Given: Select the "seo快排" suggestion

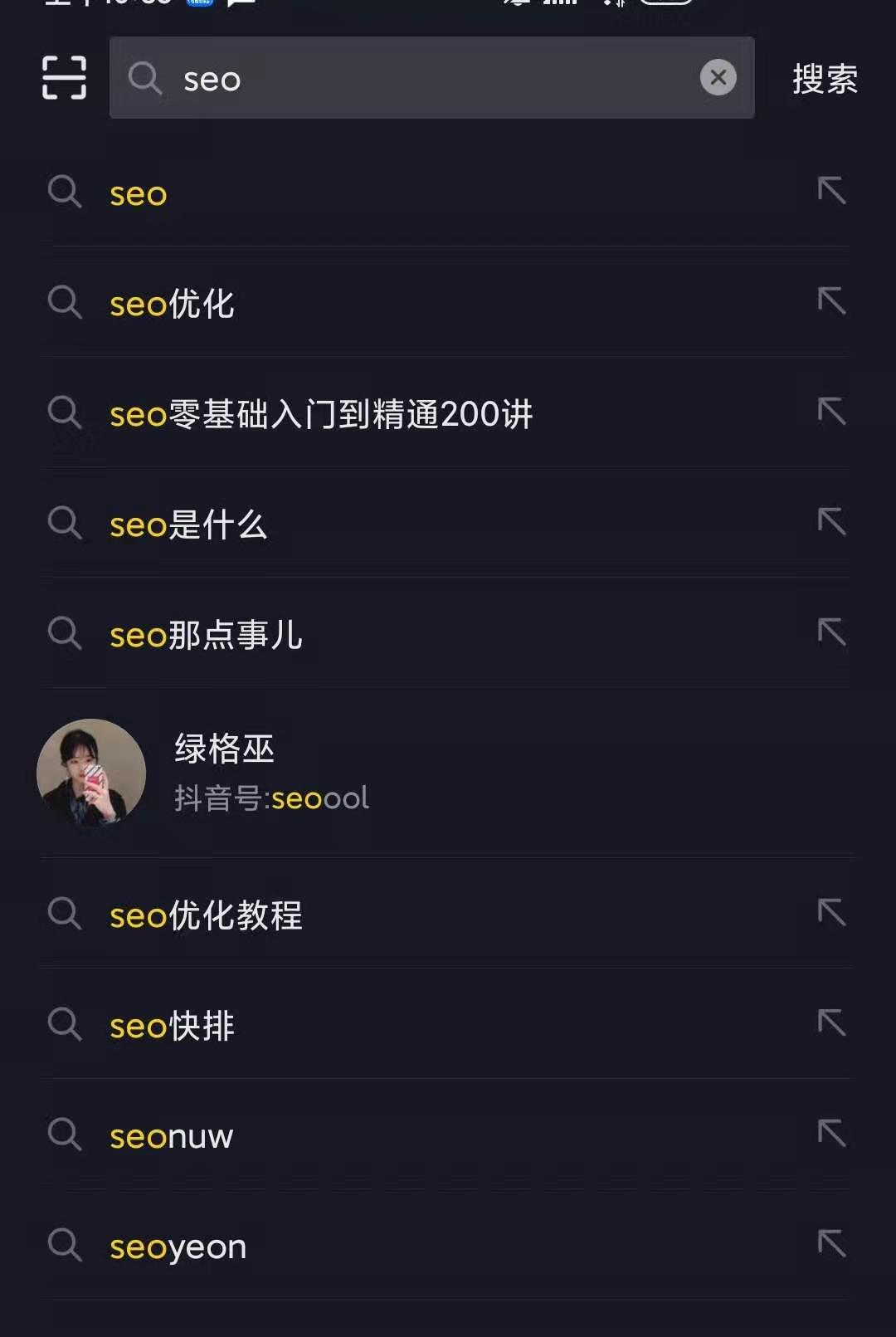Looking at the screenshot, I should point(171,1024).
